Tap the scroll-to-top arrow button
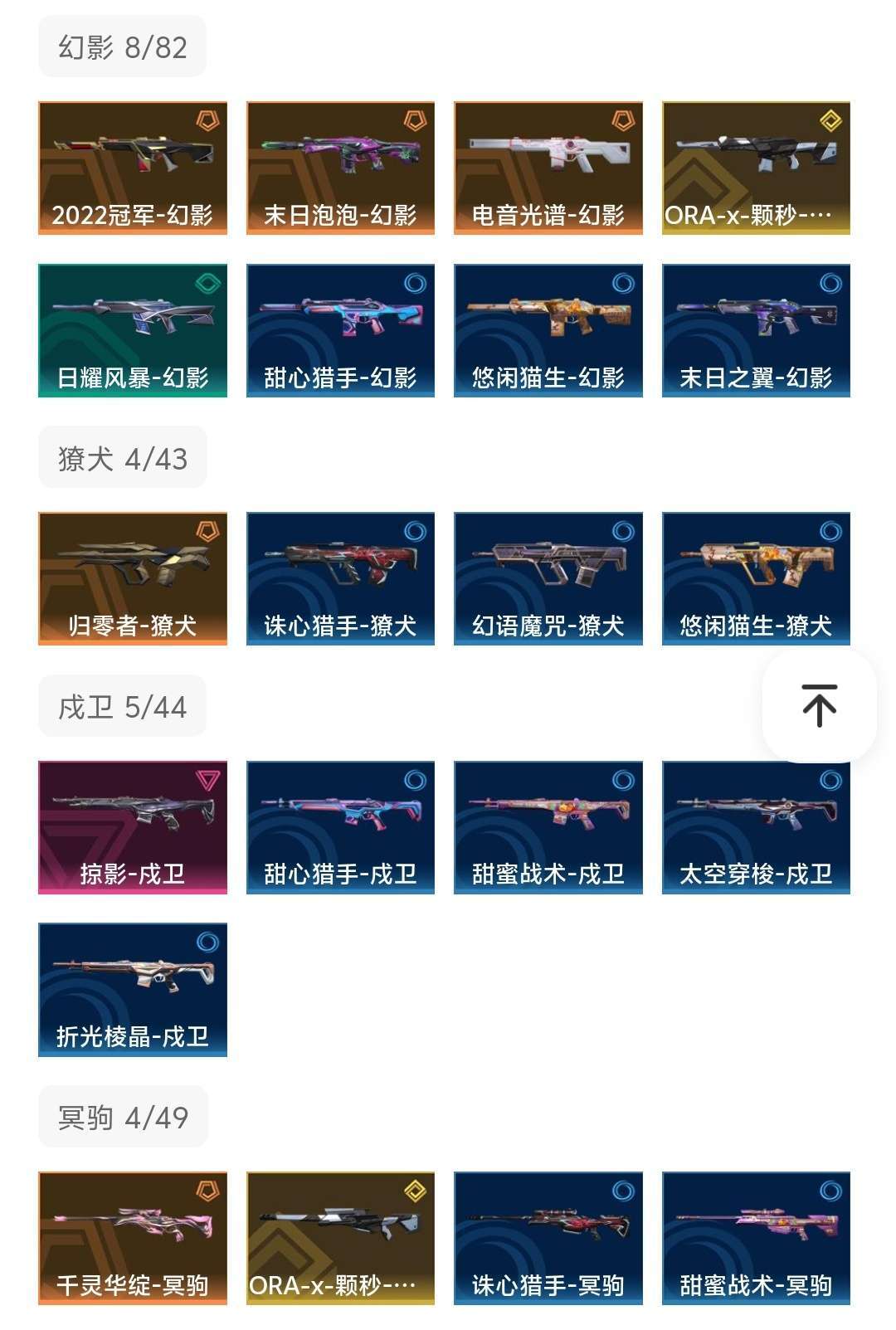896x1330 pixels. point(819,705)
